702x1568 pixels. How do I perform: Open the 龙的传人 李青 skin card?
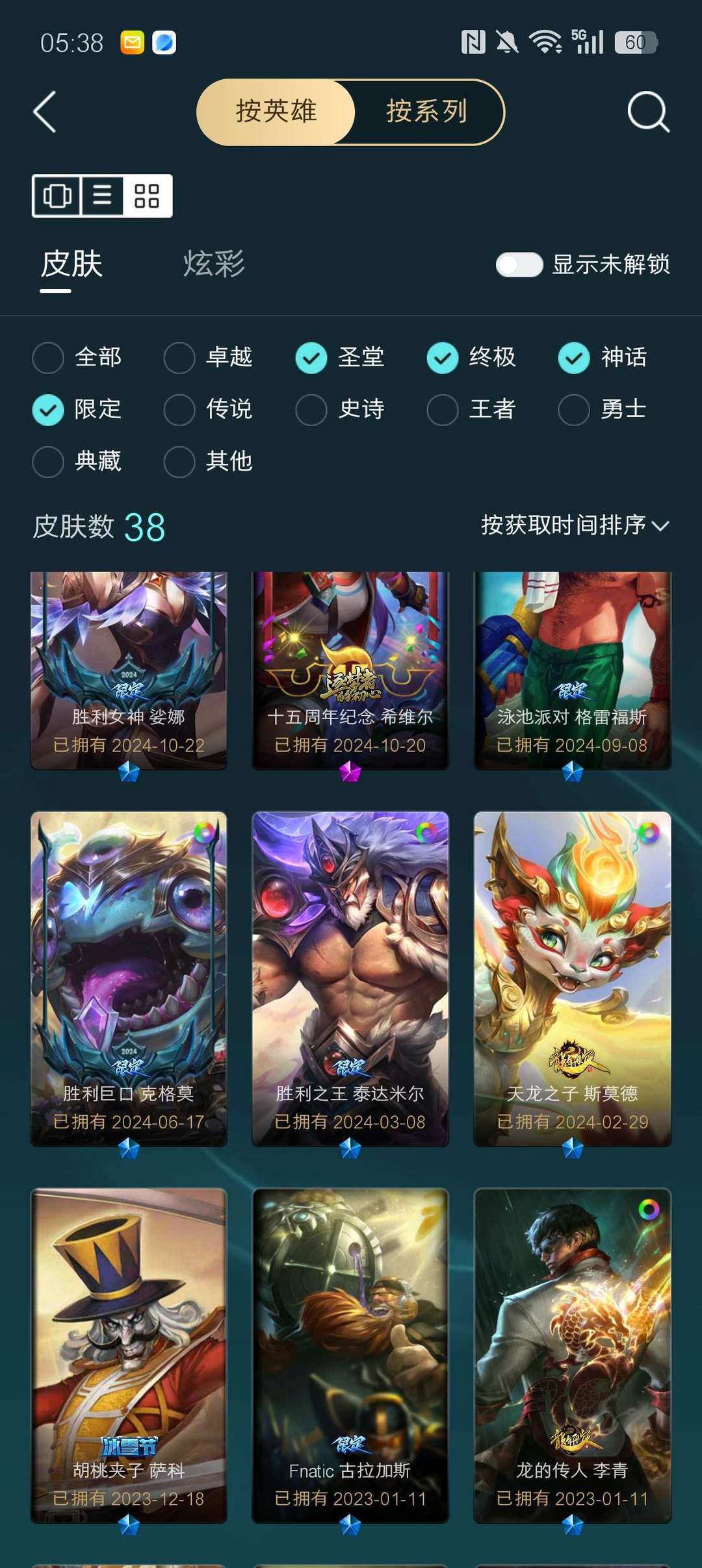[572, 1354]
